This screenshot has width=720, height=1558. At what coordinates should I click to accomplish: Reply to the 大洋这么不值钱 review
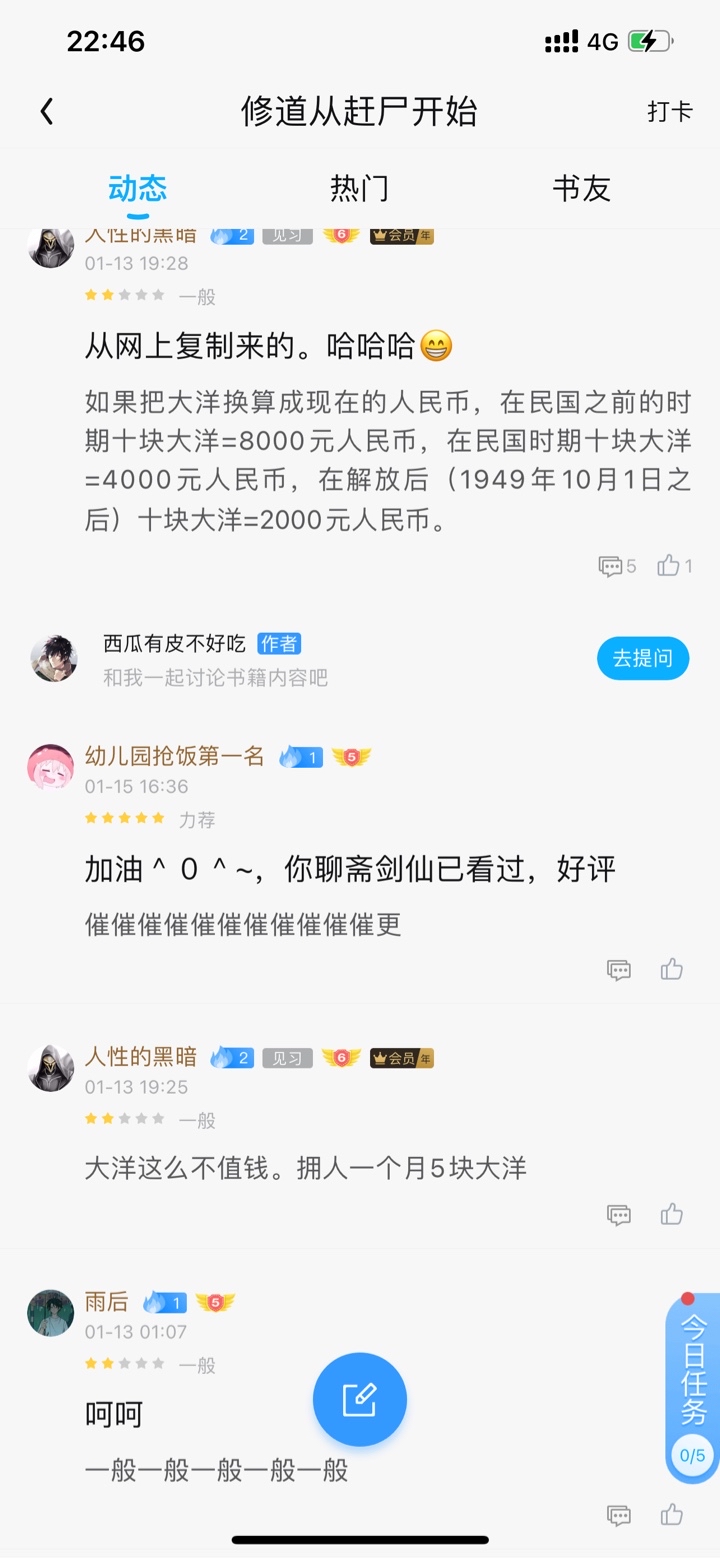coord(619,1215)
